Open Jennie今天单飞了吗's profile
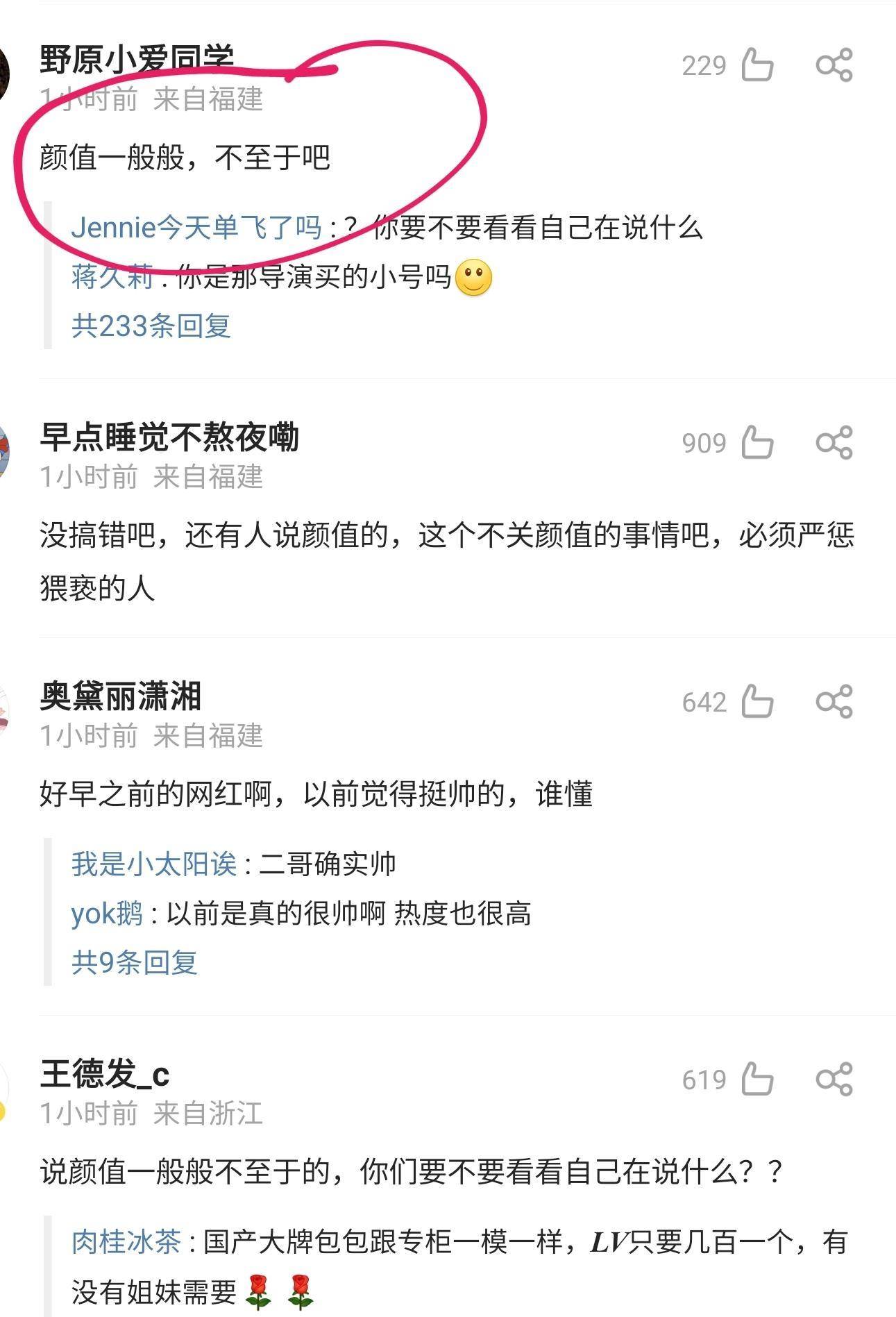Screen dimensions: 896x1317 coord(196,228)
